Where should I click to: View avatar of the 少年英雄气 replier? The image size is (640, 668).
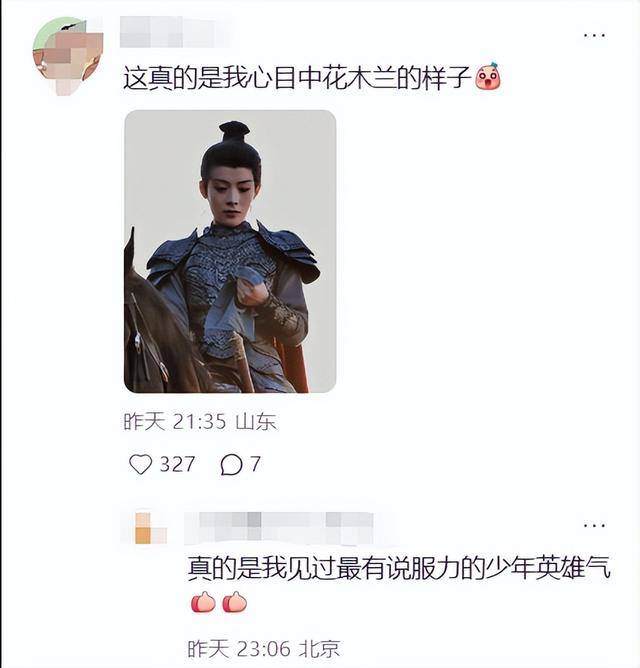150,528
